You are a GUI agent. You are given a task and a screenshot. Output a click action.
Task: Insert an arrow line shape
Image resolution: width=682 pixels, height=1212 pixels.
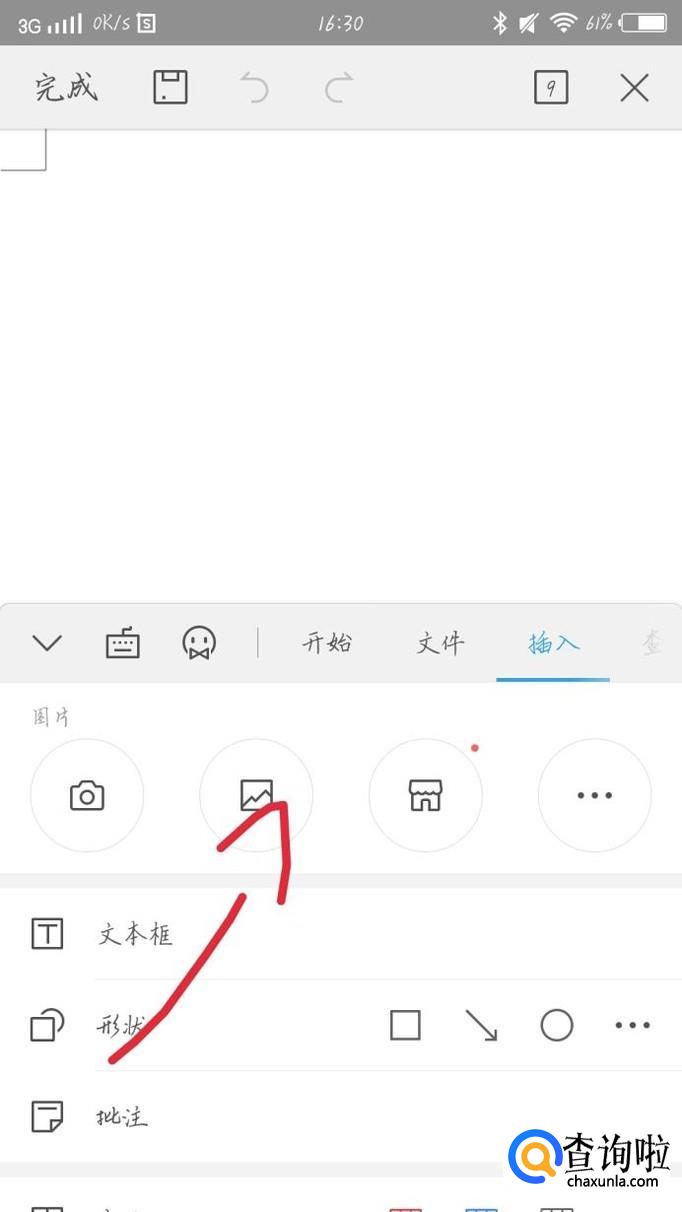(481, 1025)
